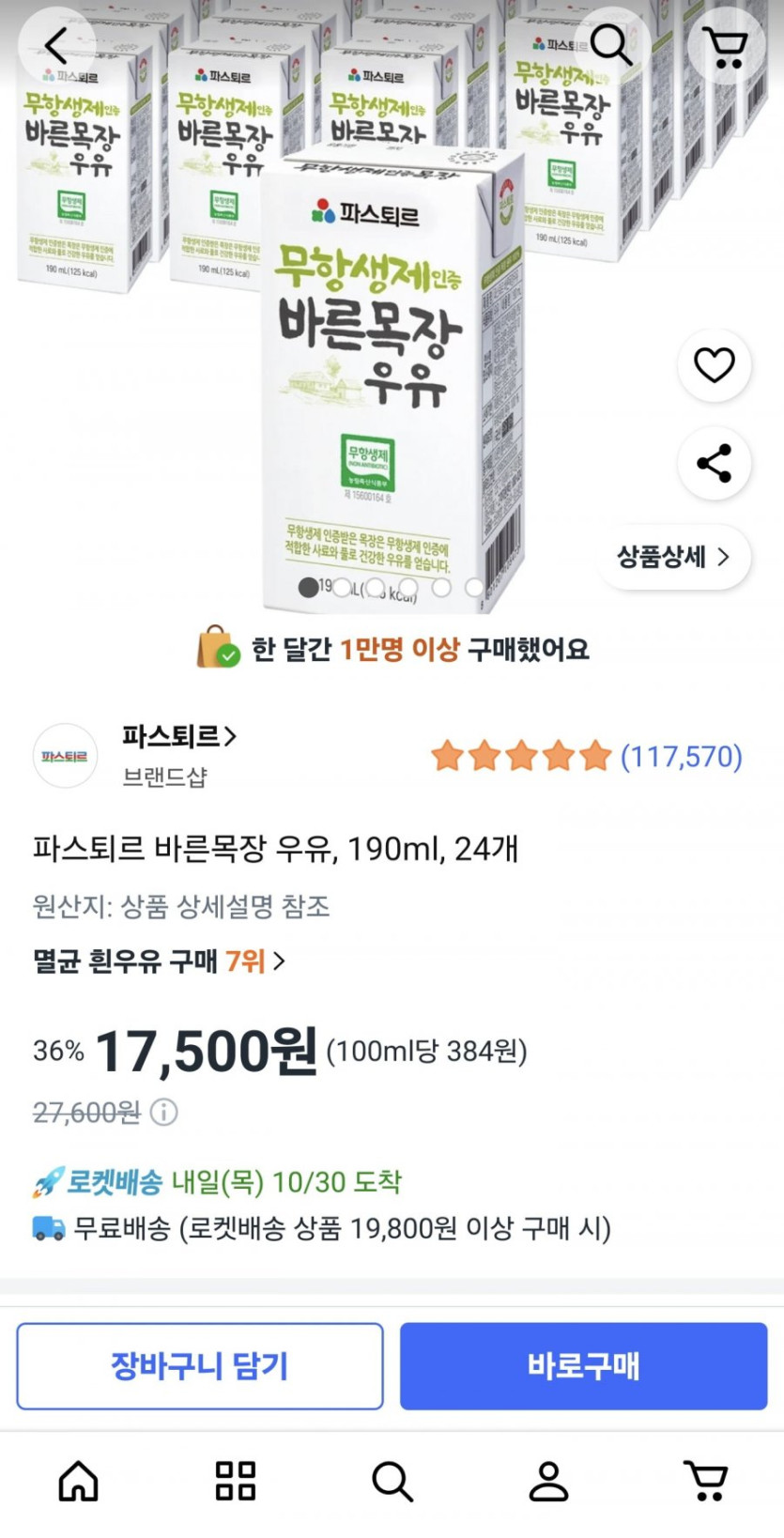Screen dimensions: 784x1538
Task: Open the cart icon at top right
Action: (x=727, y=45)
